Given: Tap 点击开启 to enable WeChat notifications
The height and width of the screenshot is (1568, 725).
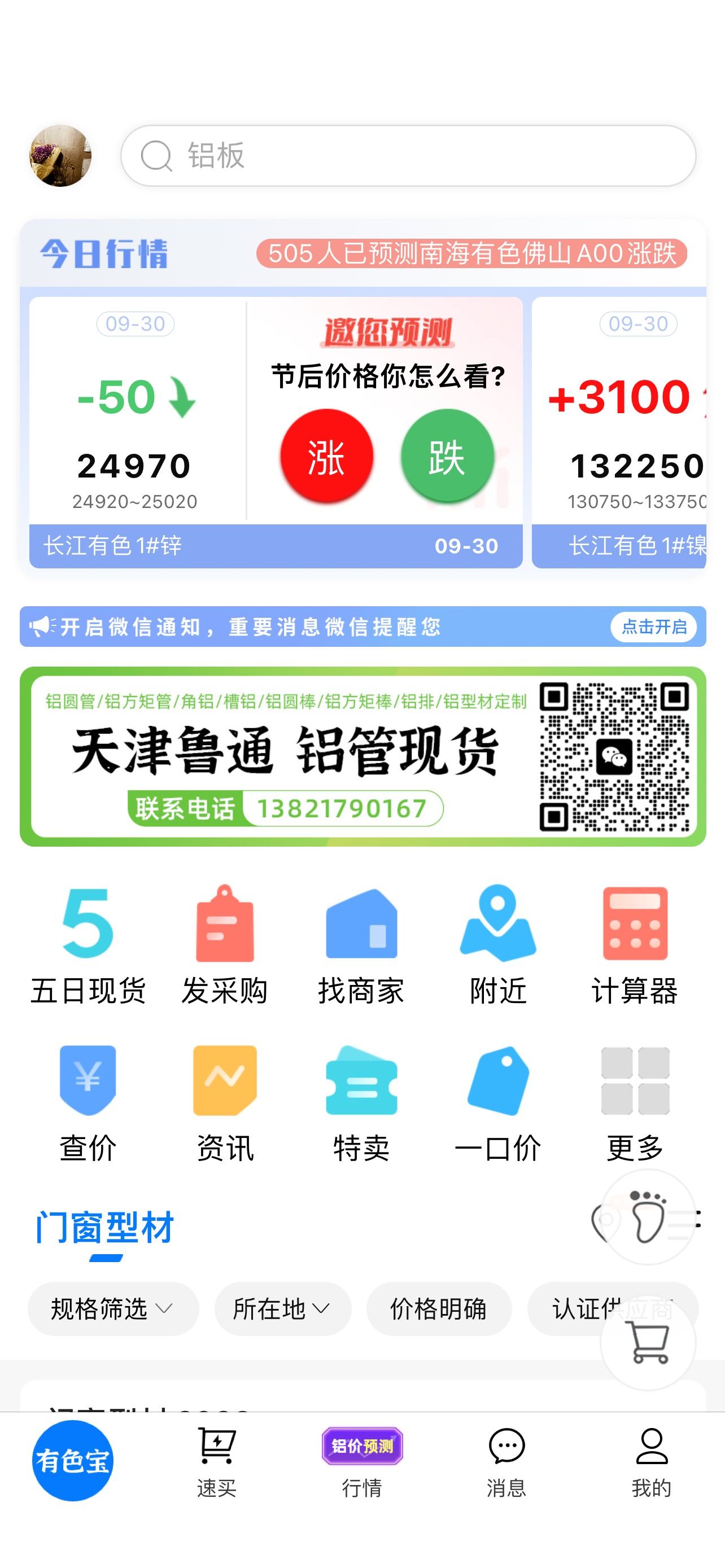Looking at the screenshot, I should (654, 627).
